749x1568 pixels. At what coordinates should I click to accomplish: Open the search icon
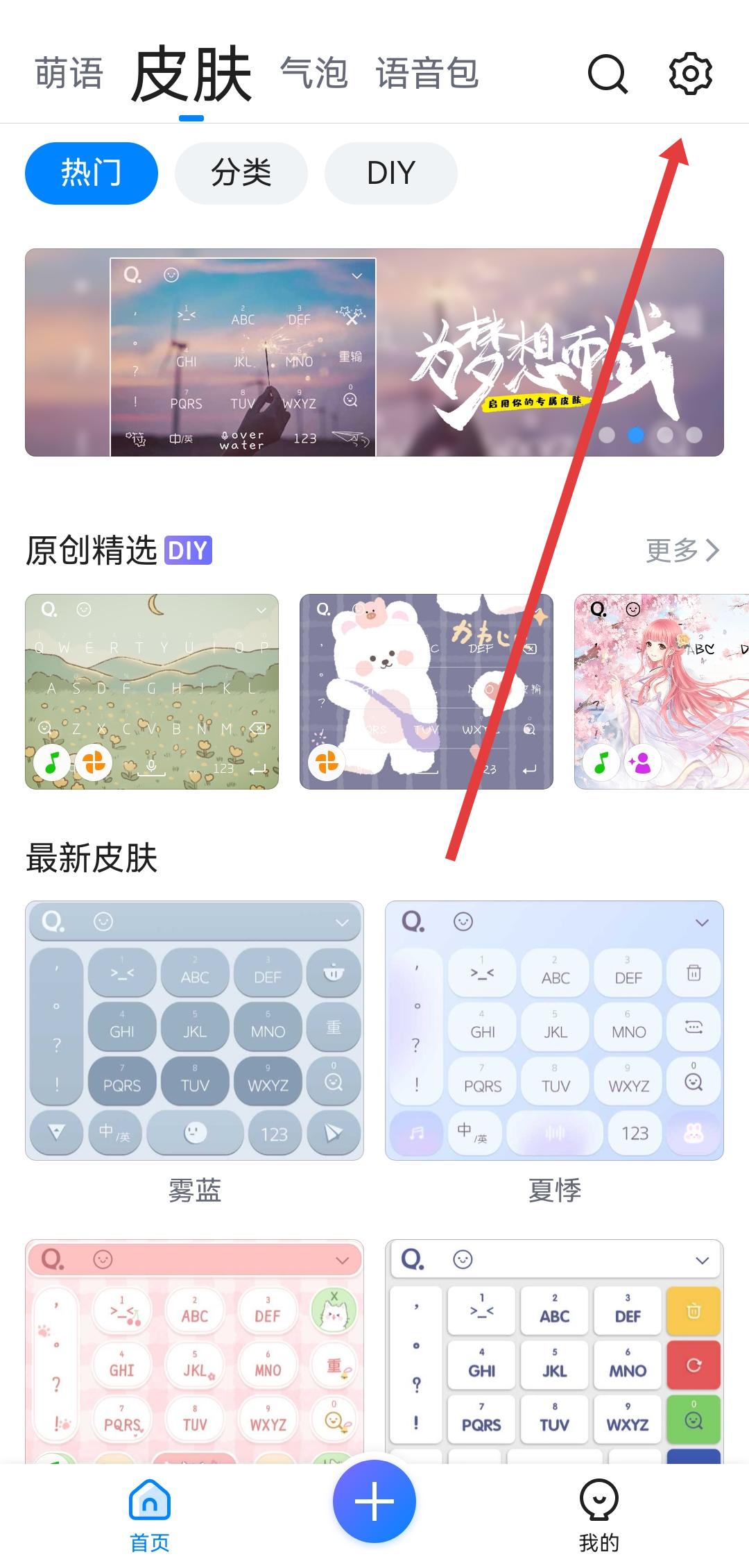[608, 74]
